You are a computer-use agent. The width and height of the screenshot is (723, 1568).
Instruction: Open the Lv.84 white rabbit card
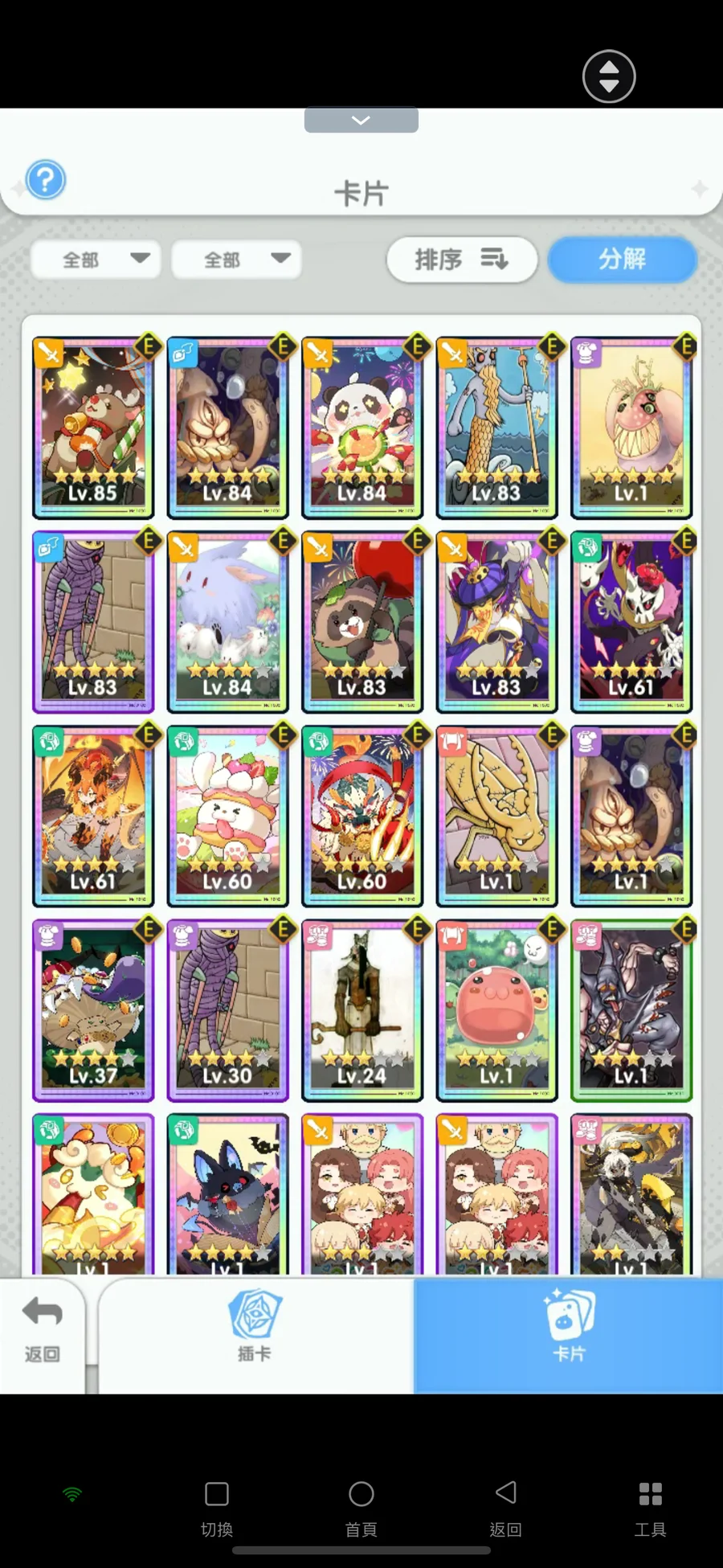(227, 621)
